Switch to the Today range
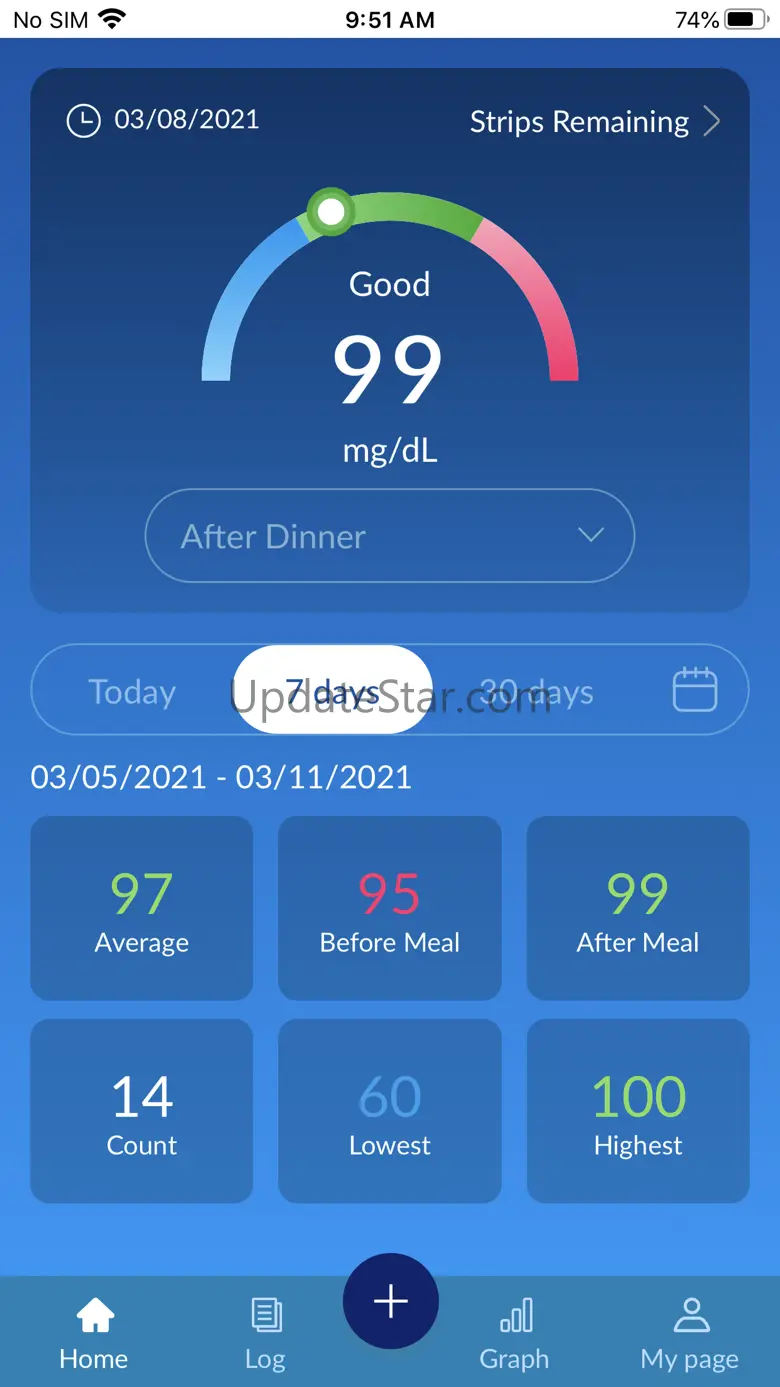Screen dimensions: 780x1387 (132, 692)
